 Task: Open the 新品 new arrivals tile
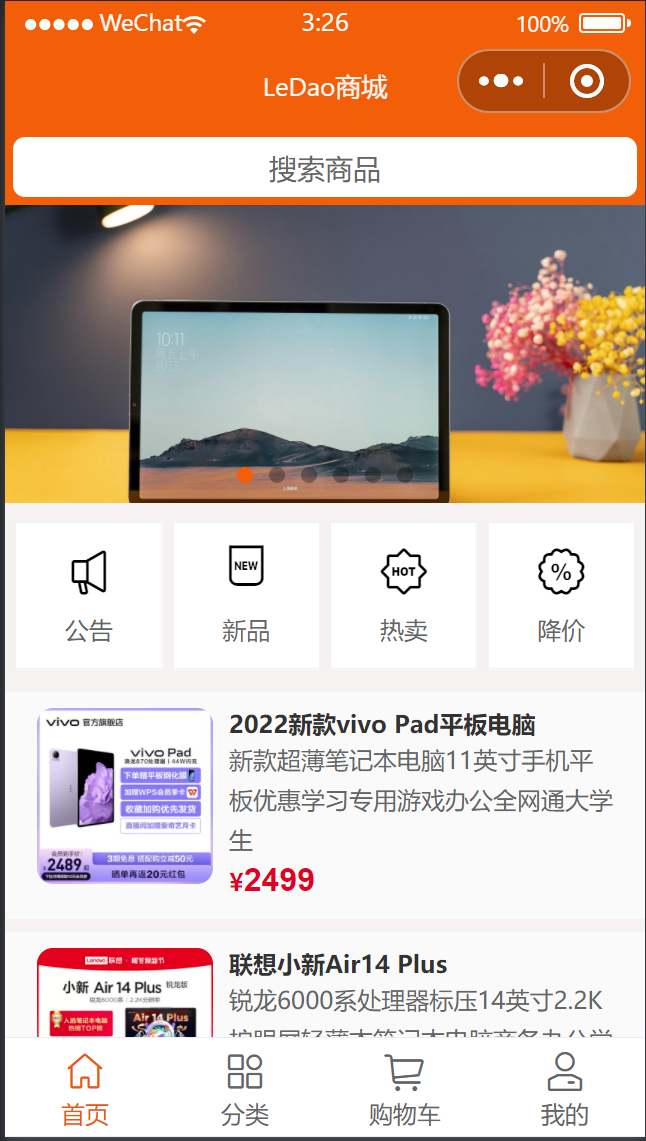[x=246, y=595]
